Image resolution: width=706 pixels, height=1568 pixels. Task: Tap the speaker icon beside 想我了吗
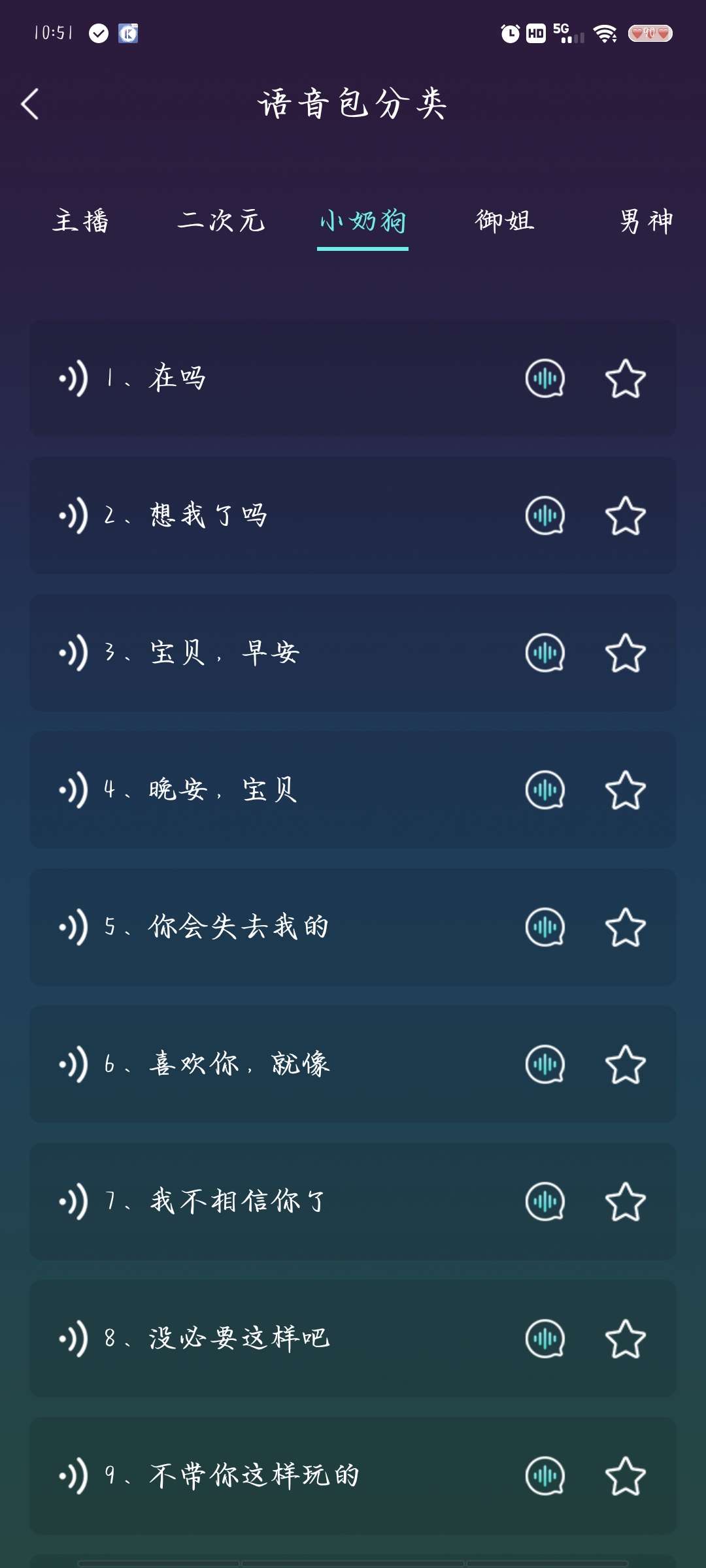tap(545, 516)
